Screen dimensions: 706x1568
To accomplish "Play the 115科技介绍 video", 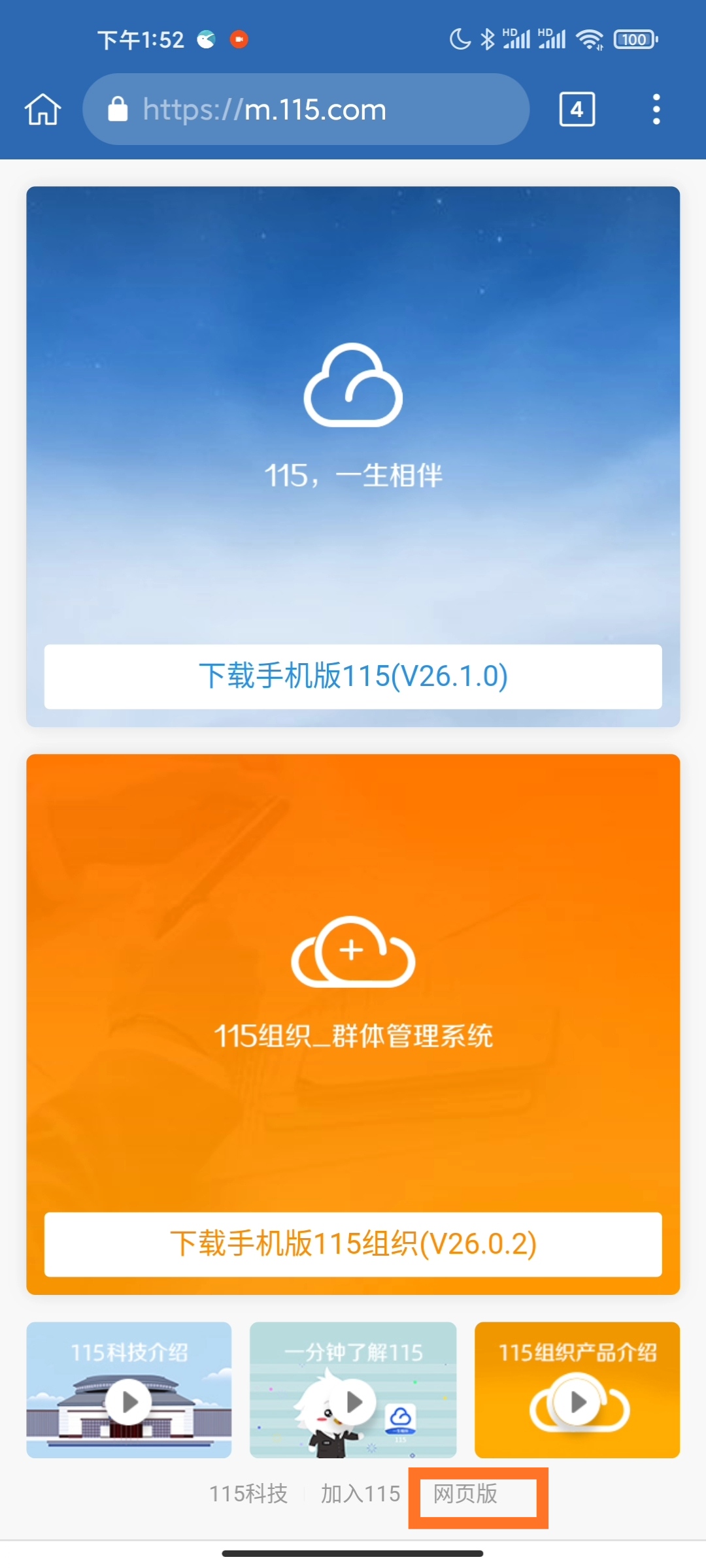I will point(129,1401).
